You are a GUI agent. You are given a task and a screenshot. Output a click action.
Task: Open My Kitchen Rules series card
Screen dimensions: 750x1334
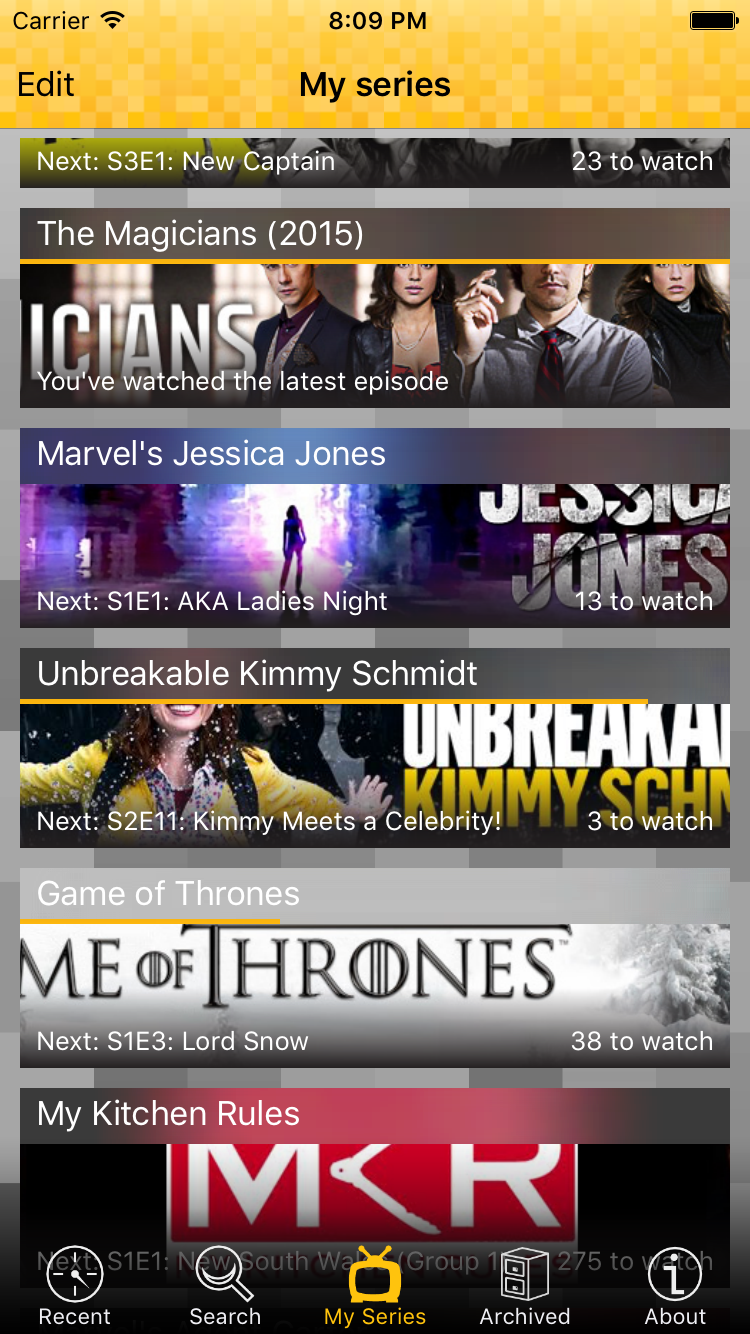coord(374,1170)
